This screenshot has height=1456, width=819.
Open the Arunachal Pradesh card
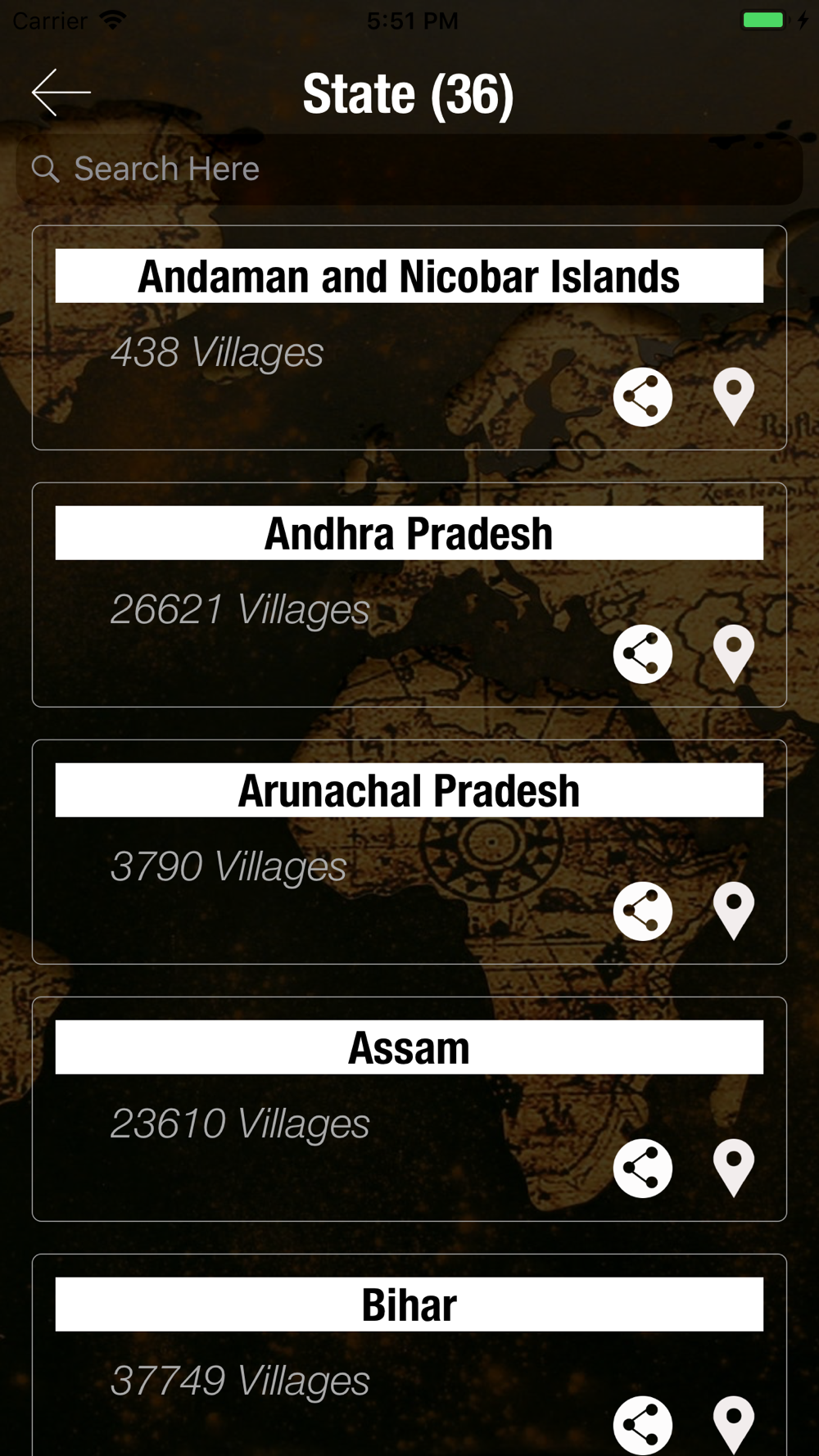(409, 852)
